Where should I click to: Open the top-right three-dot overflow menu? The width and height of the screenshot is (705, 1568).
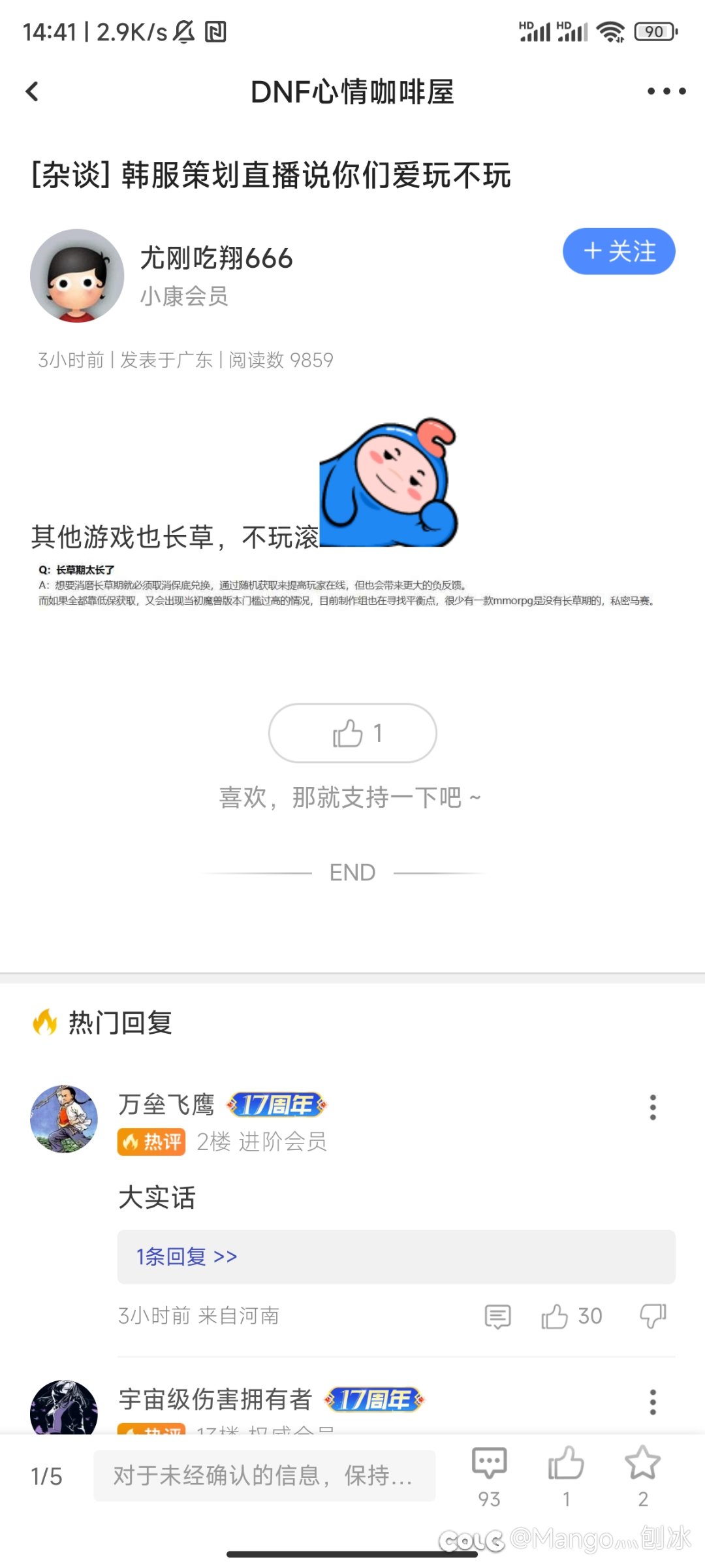(x=665, y=91)
